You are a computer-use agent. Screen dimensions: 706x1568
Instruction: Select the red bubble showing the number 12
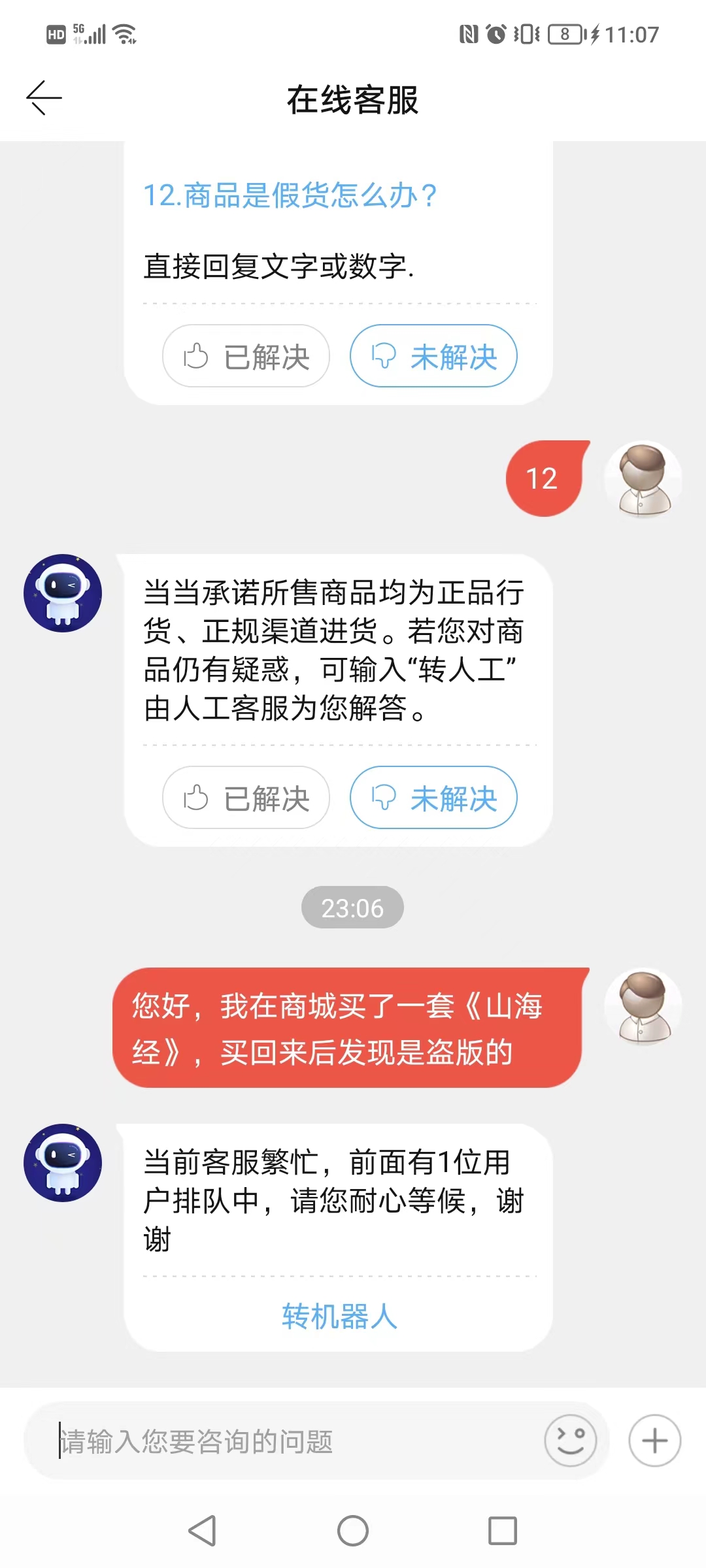point(545,478)
